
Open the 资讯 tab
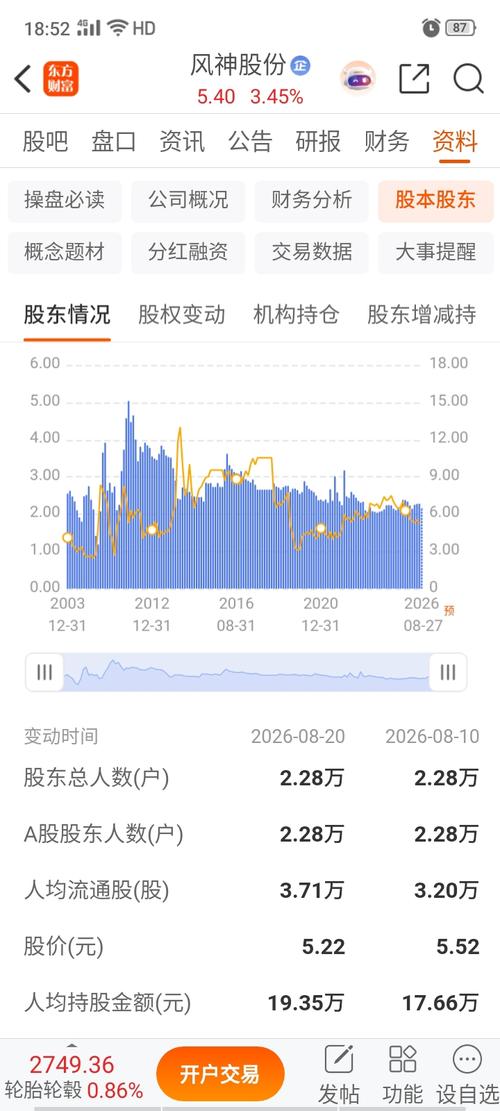[182, 142]
